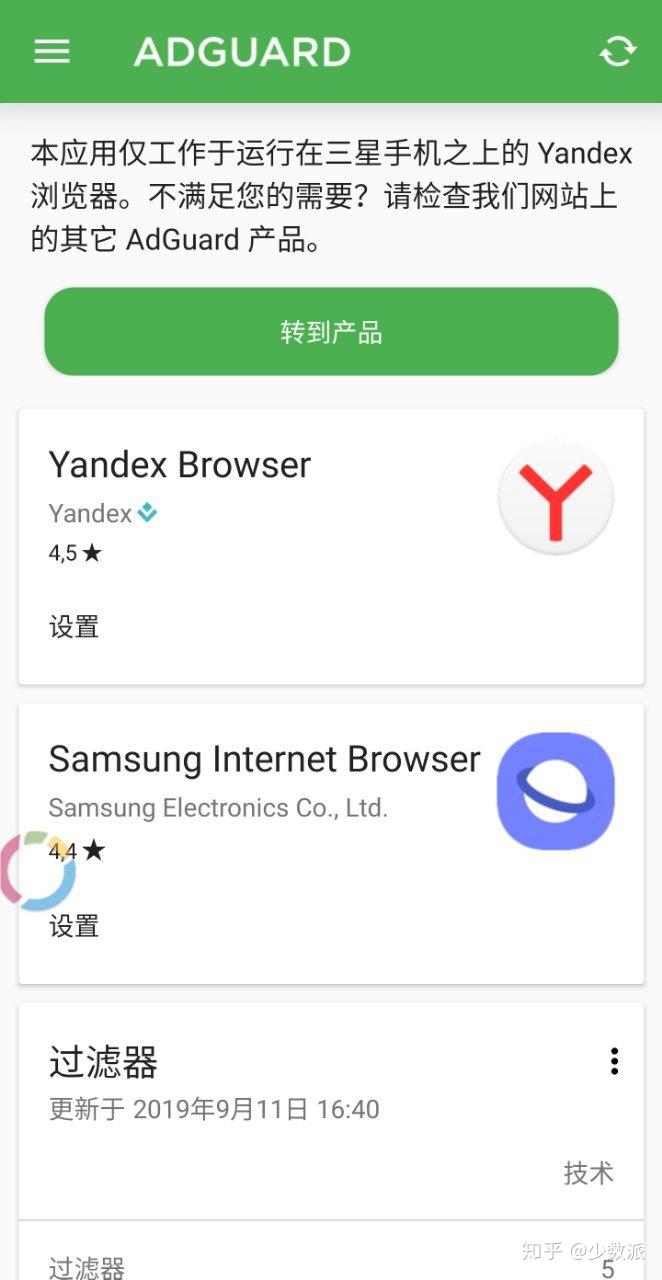
Task: Open the 过滤器 overflow menu
Action: (614, 1061)
